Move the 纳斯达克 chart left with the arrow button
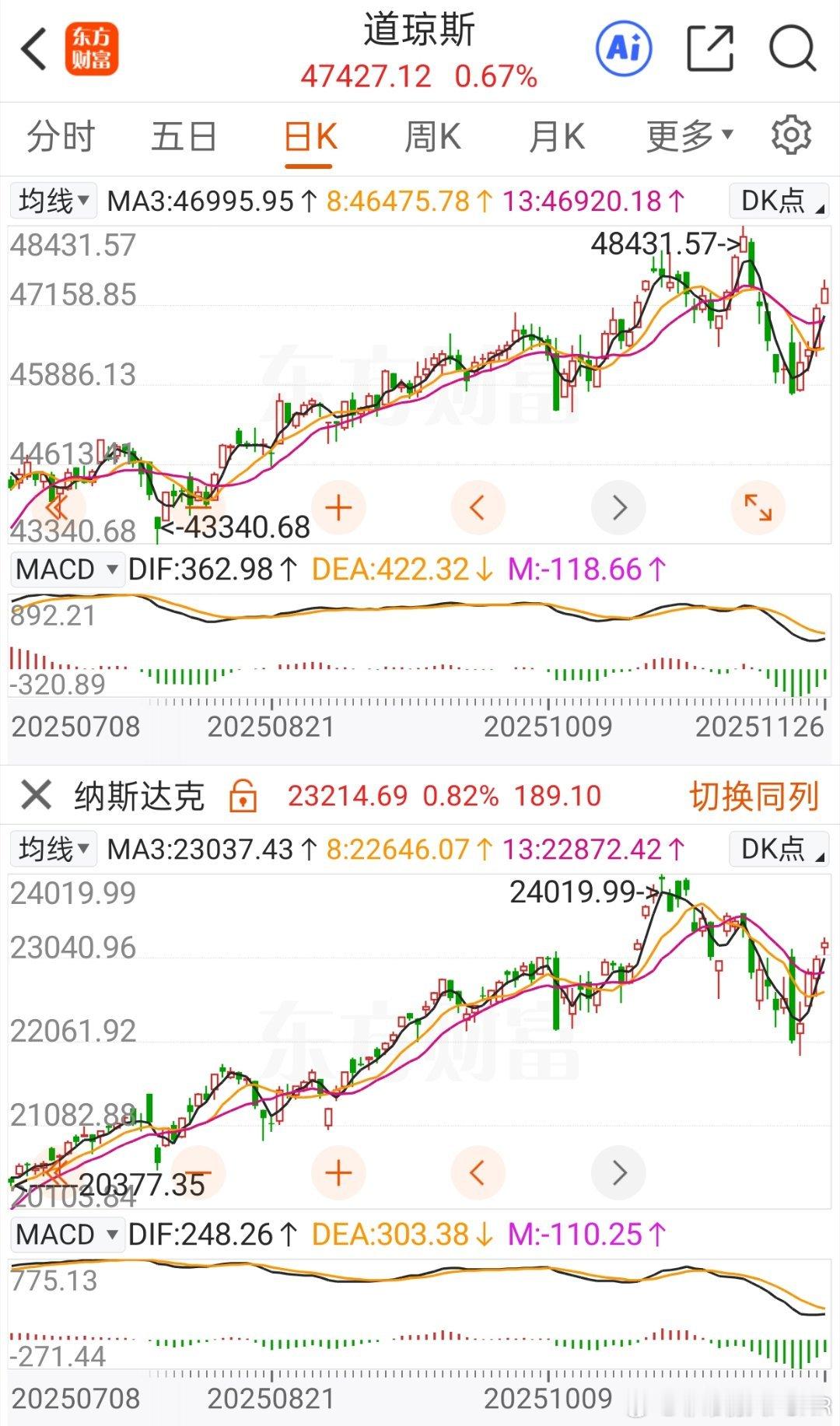Viewport: 840px width, 1426px height. click(478, 1172)
